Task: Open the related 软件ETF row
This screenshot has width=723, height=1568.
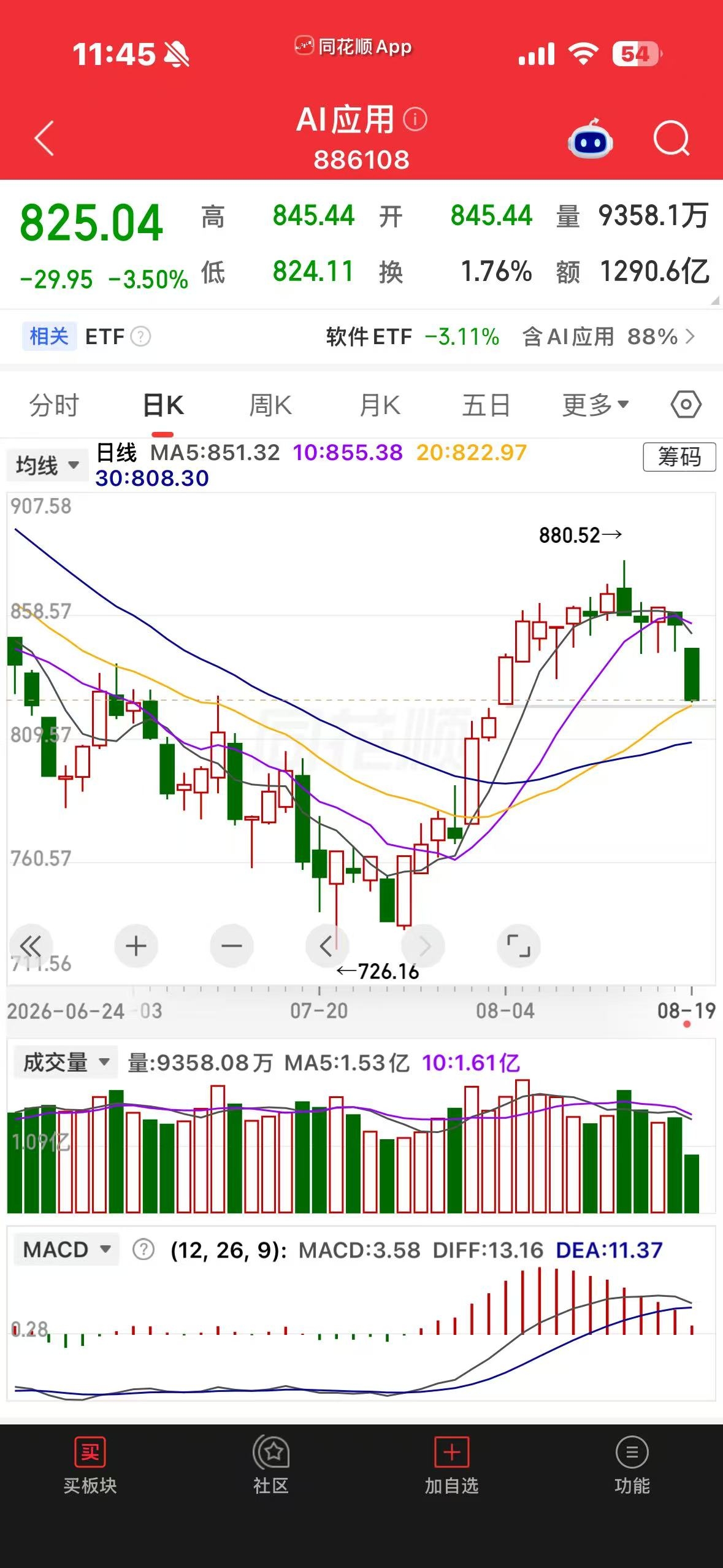Action: (361, 336)
